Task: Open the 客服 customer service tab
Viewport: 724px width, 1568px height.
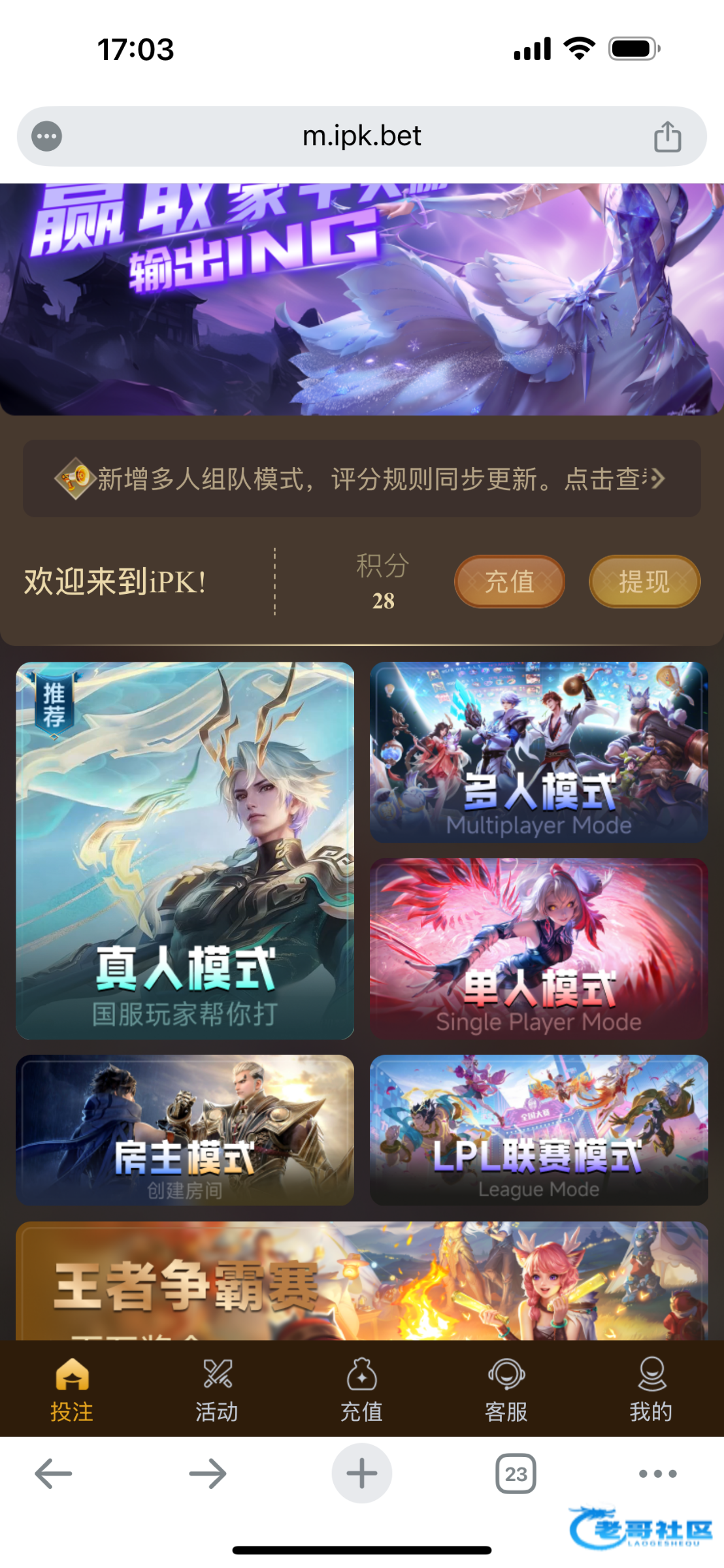Action: 506,1389
